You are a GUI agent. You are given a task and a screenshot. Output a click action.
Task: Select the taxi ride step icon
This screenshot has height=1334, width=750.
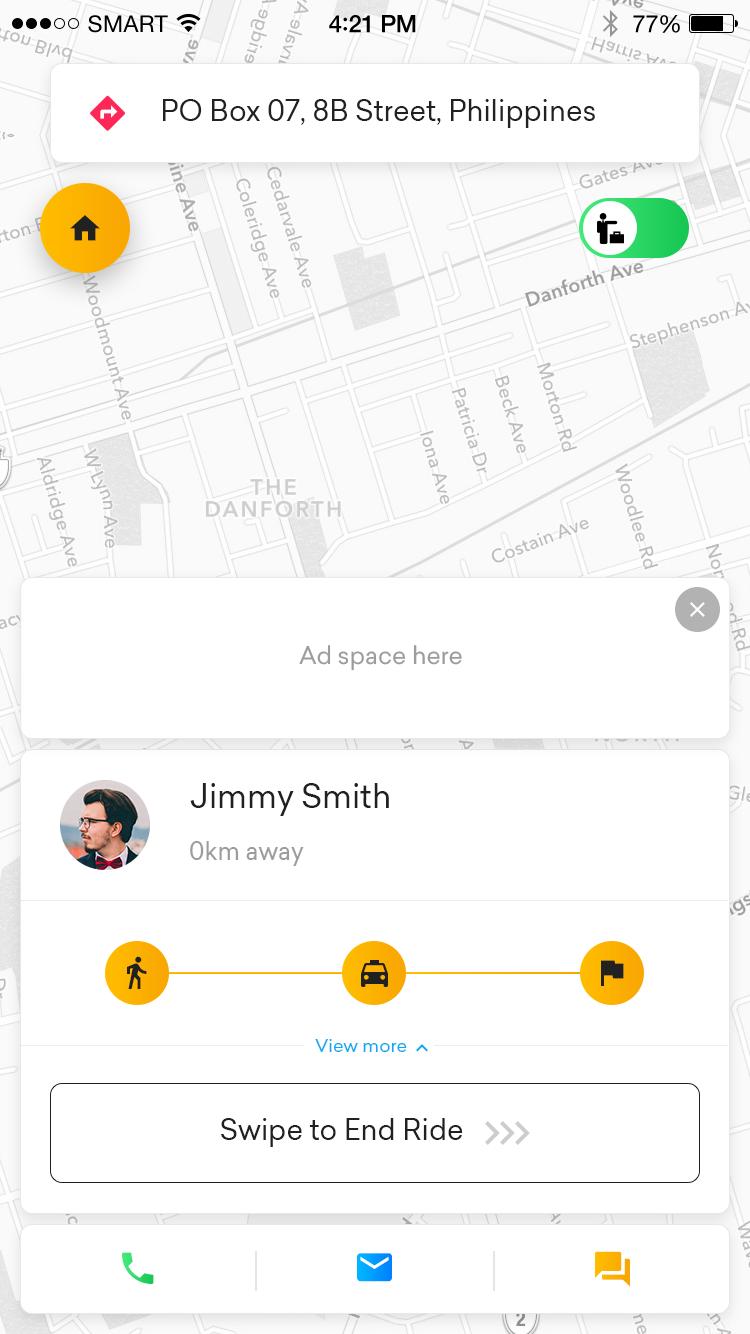click(374, 973)
